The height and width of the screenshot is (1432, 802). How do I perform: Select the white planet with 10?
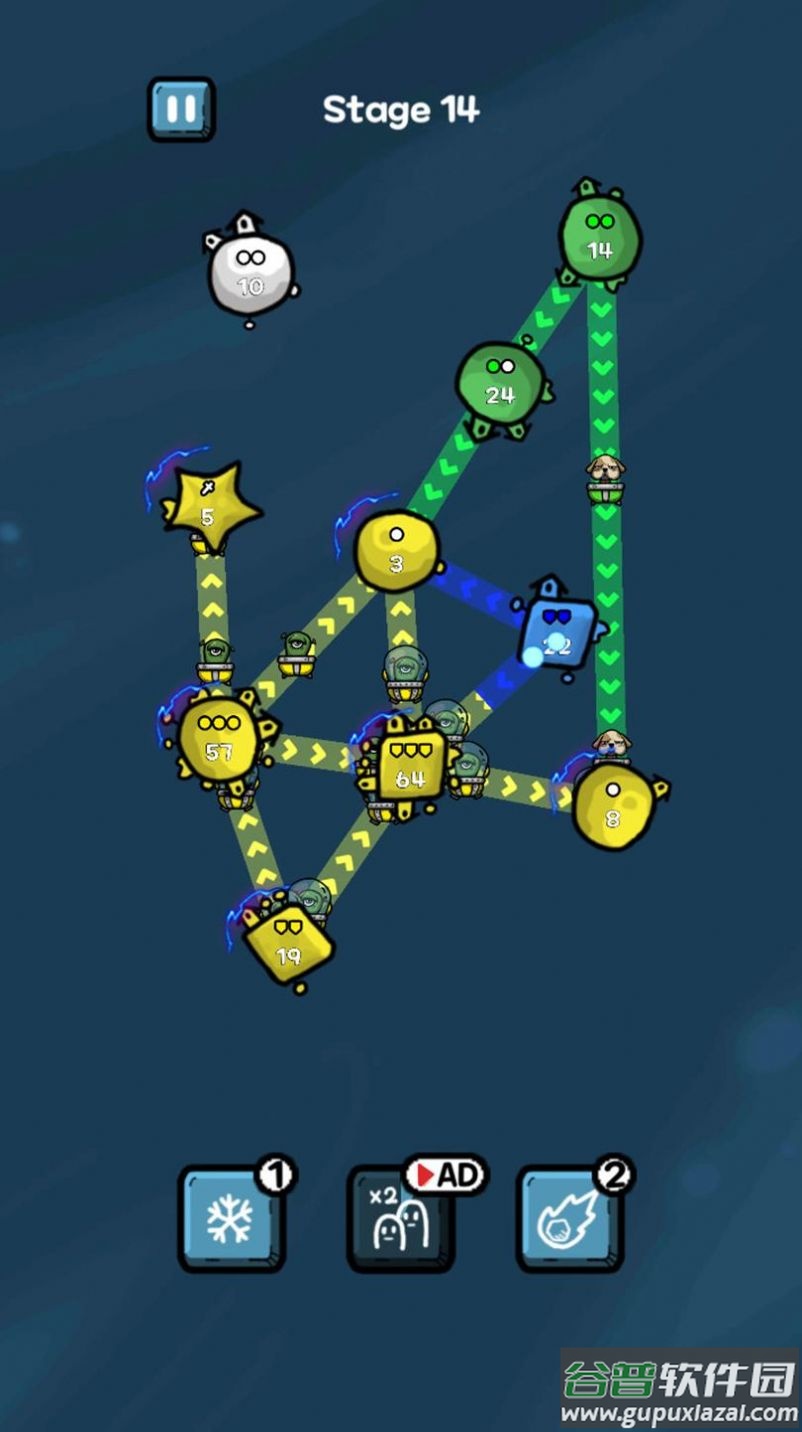click(250, 274)
